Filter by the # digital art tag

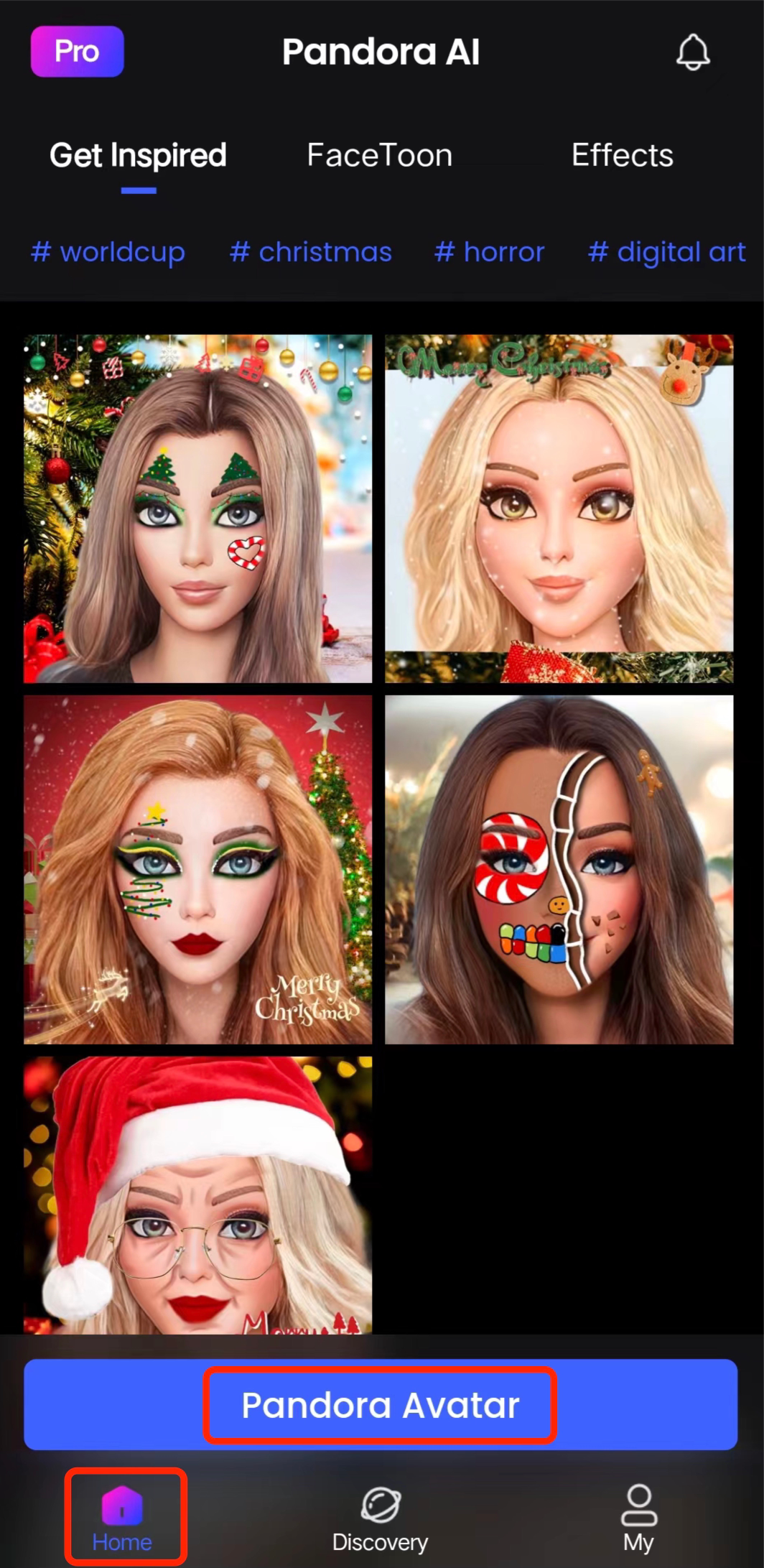[667, 252]
